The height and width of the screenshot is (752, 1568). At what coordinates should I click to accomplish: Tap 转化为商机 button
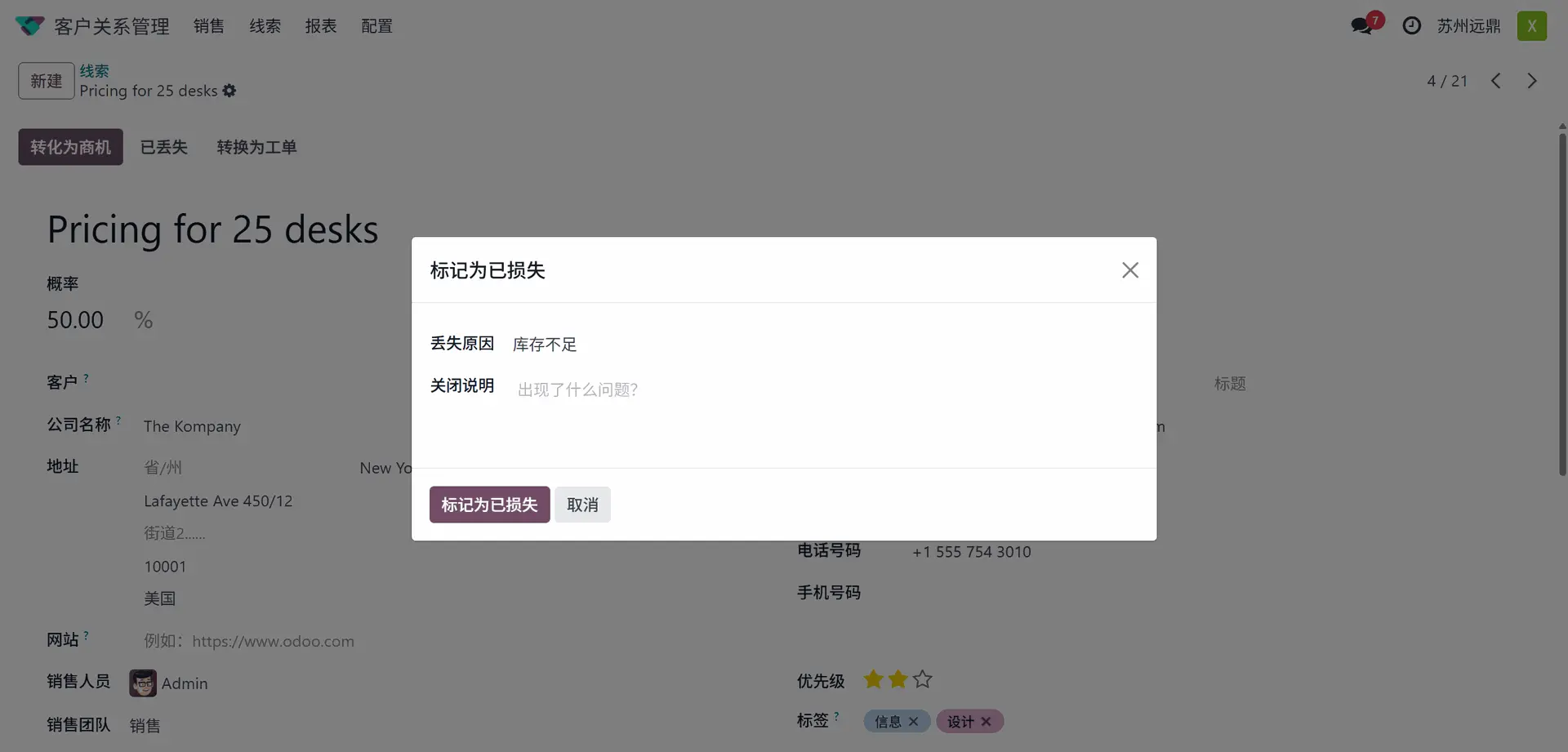70,147
